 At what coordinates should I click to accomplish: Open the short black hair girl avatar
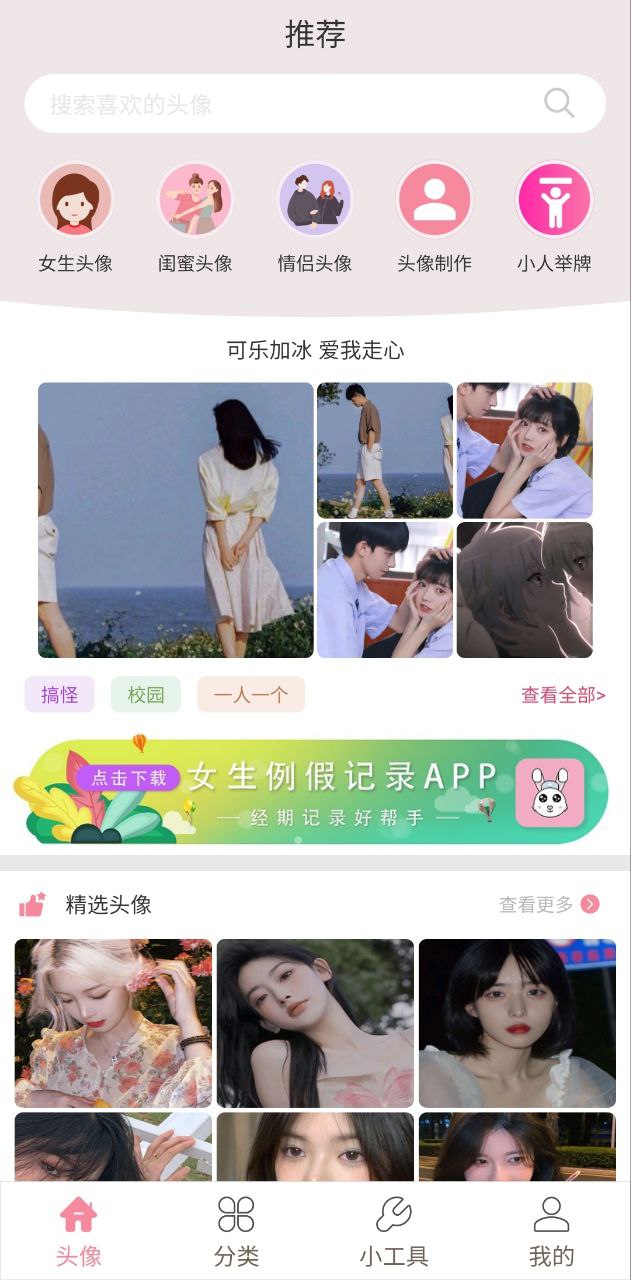pyautogui.click(x=517, y=1022)
